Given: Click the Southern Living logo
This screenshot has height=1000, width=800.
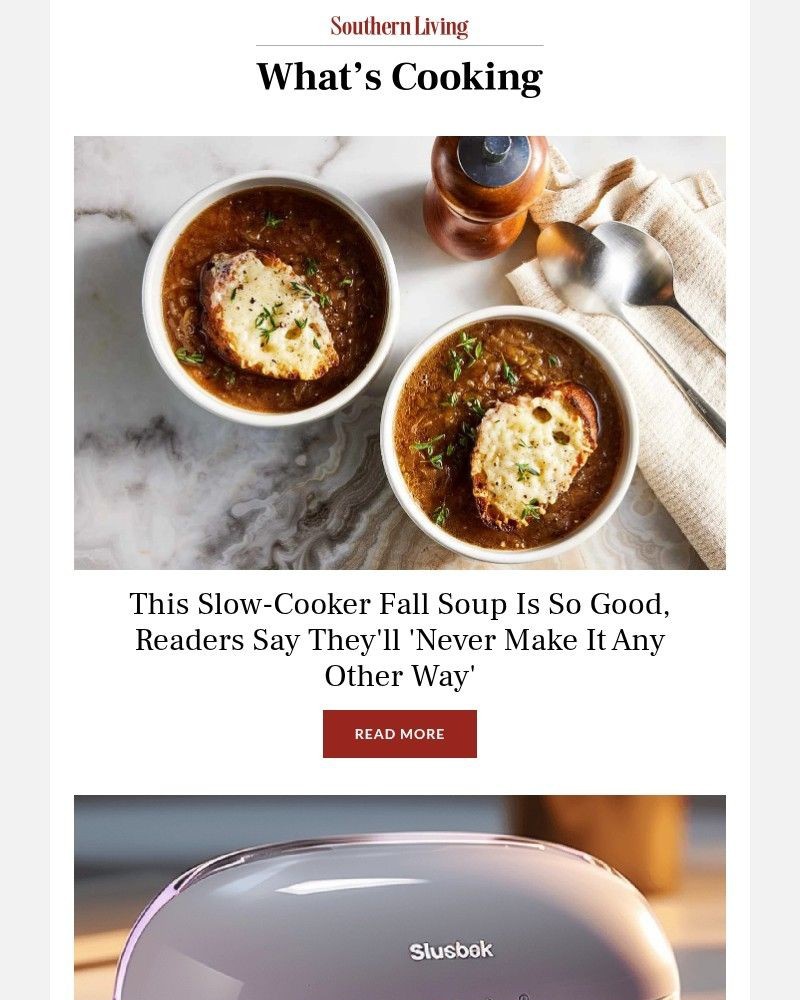Looking at the screenshot, I should 398,25.
